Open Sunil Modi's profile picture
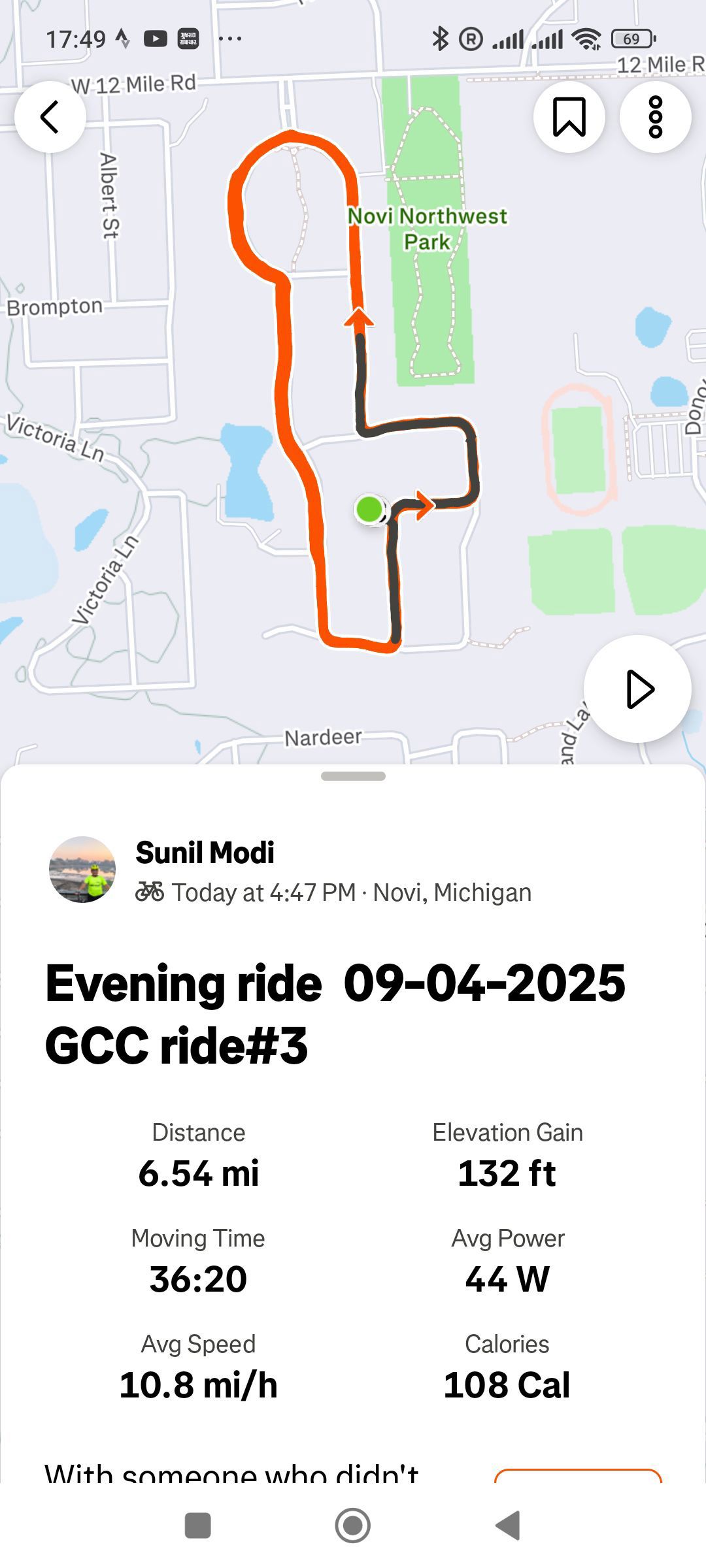This screenshot has height=1568, width=706. (x=82, y=870)
